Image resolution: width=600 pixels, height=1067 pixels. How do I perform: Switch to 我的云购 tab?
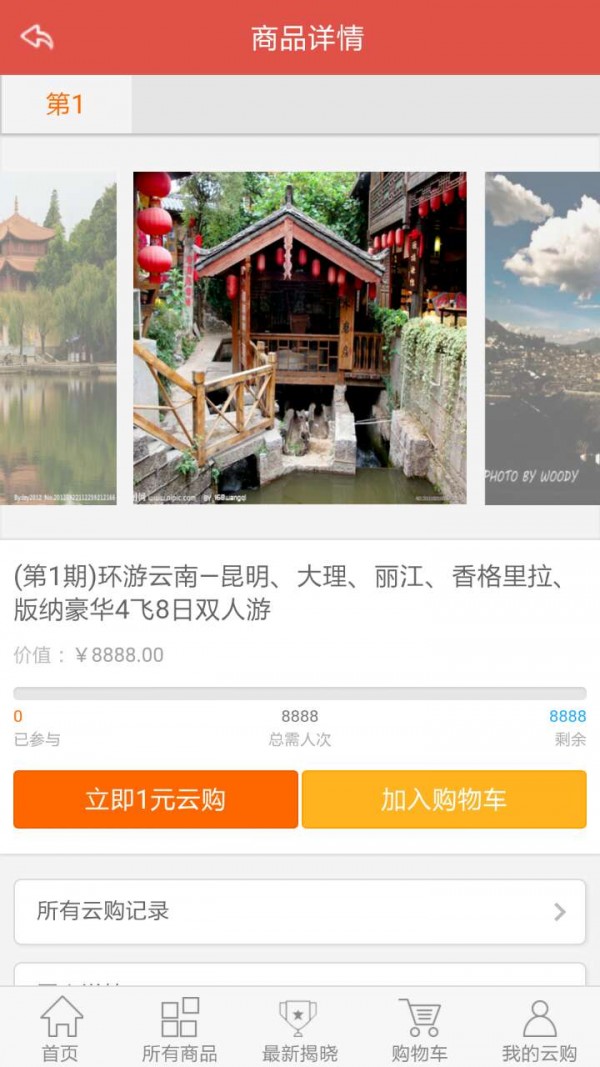539,1028
